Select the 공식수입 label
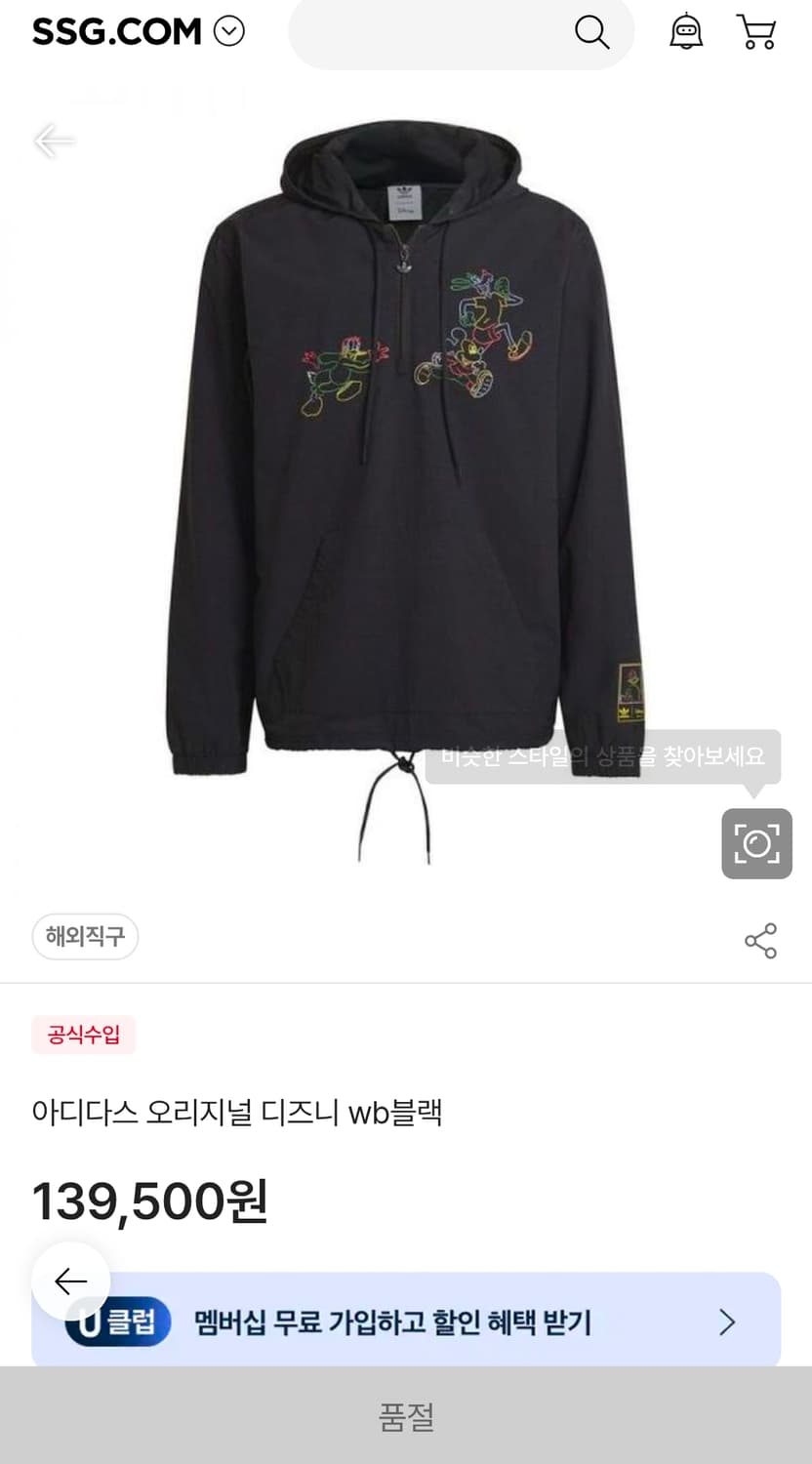The width and height of the screenshot is (812, 1464). 83,1037
